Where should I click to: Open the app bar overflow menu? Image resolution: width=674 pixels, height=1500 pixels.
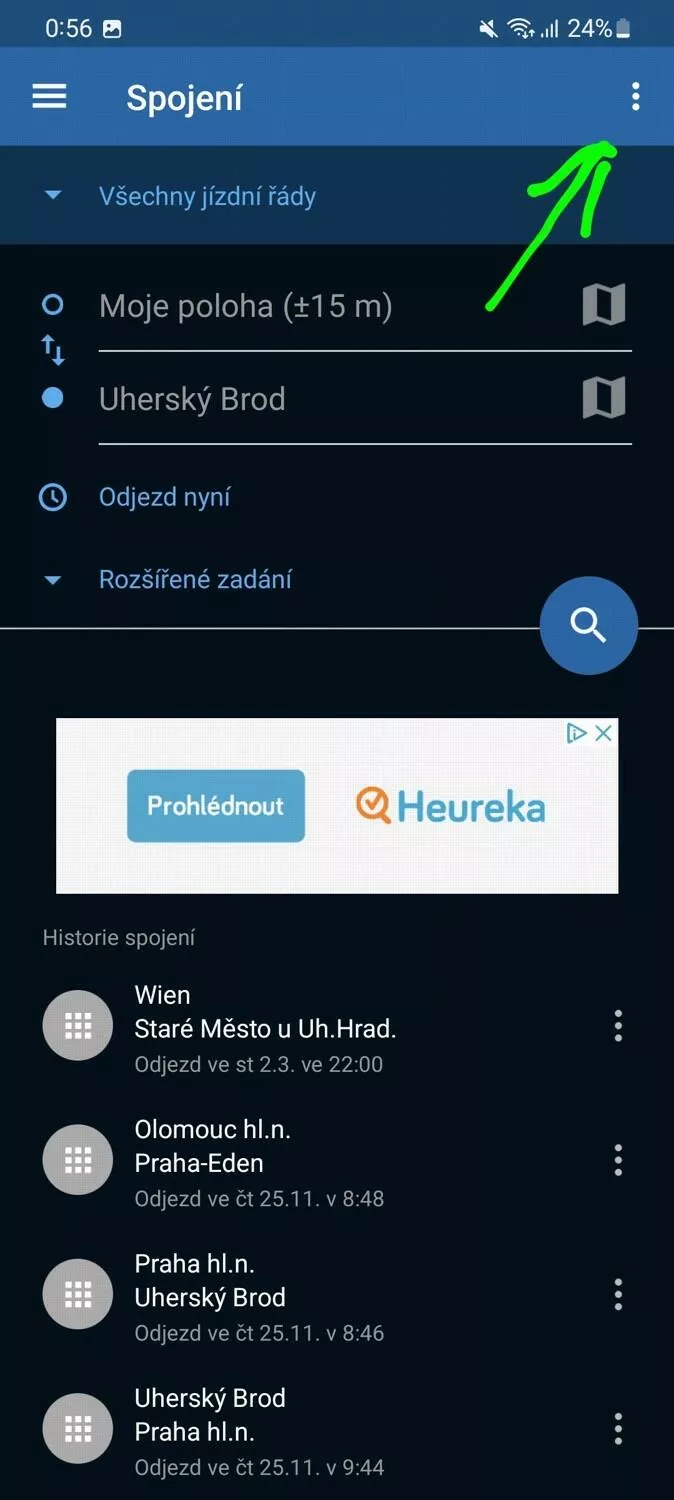pos(635,97)
